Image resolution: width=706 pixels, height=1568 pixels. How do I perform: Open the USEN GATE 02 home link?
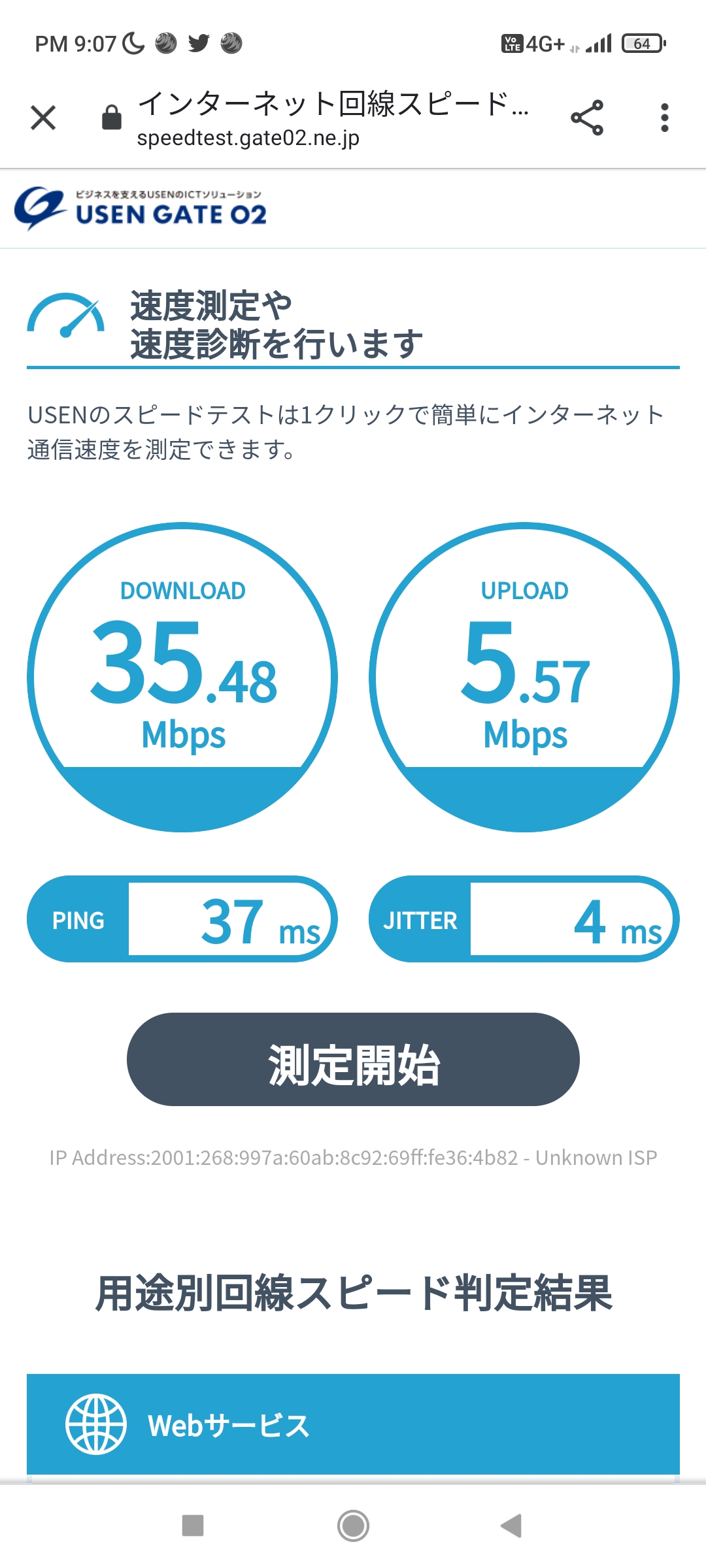click(141, 208)
